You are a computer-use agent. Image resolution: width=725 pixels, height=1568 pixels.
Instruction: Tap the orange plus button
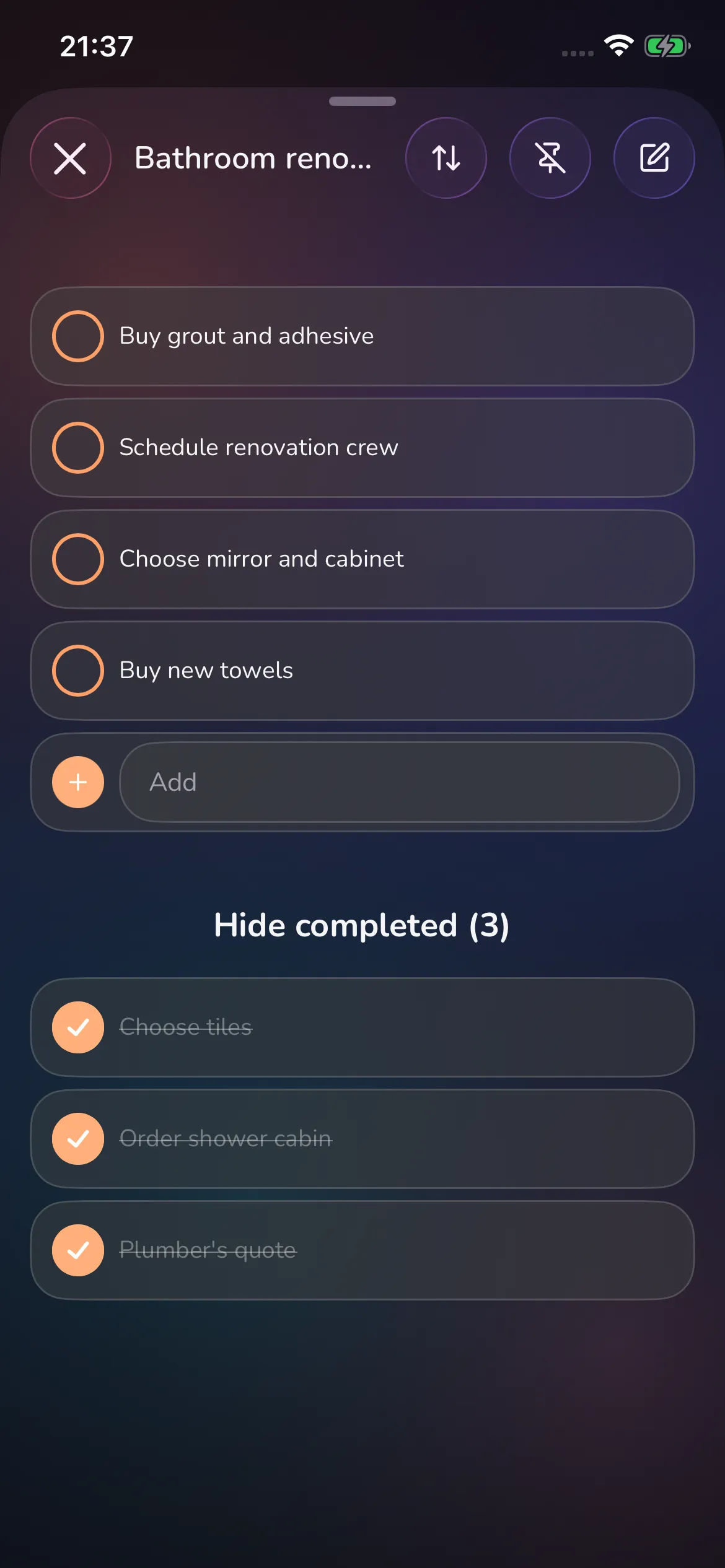coord(78,782)
